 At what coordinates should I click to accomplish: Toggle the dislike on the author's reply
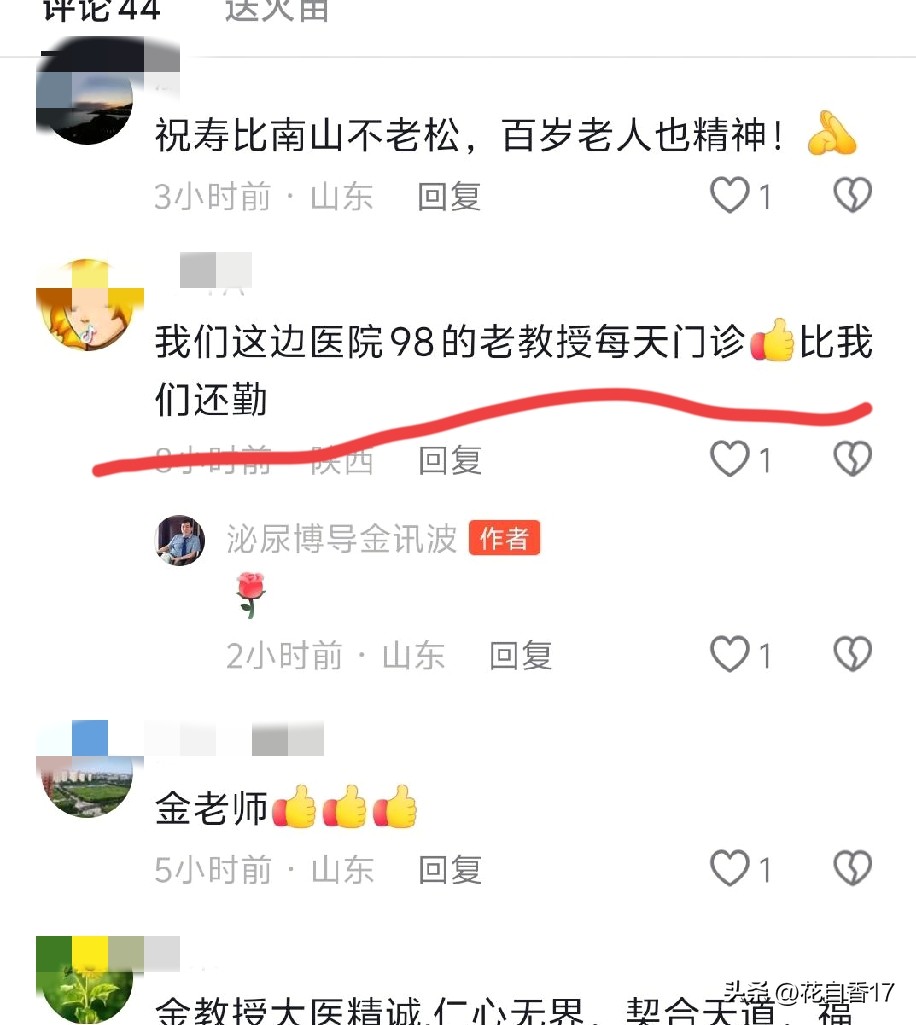tap(851, 654)
